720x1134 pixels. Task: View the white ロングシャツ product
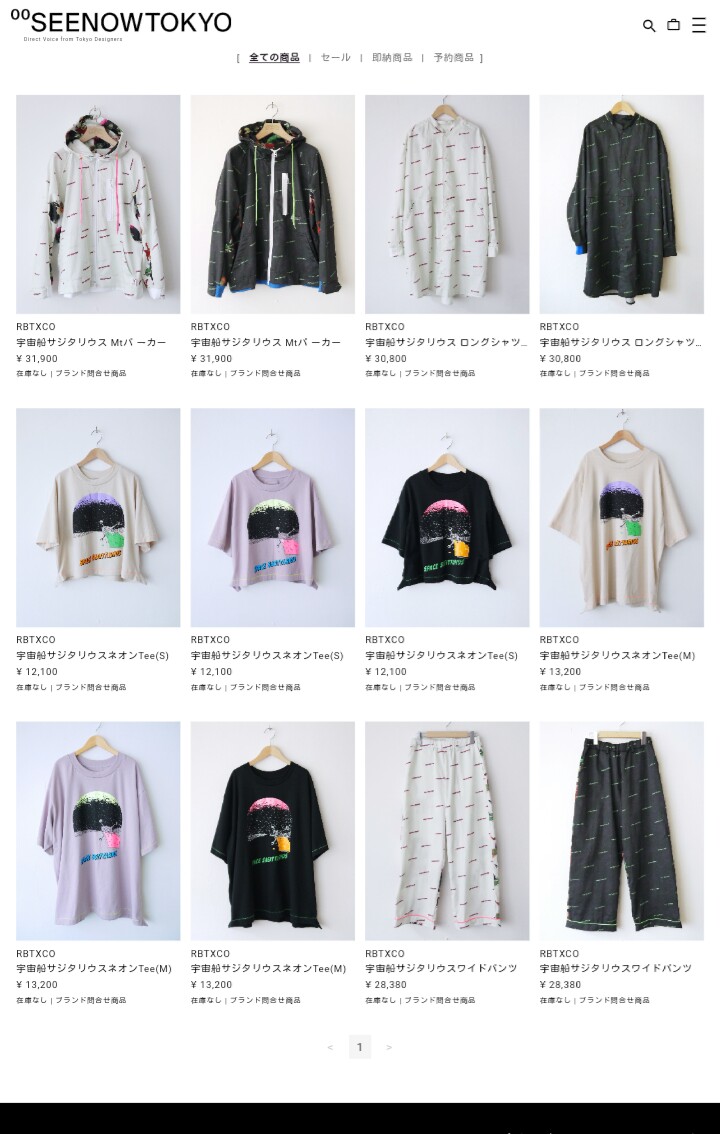(x=447, y=204)
